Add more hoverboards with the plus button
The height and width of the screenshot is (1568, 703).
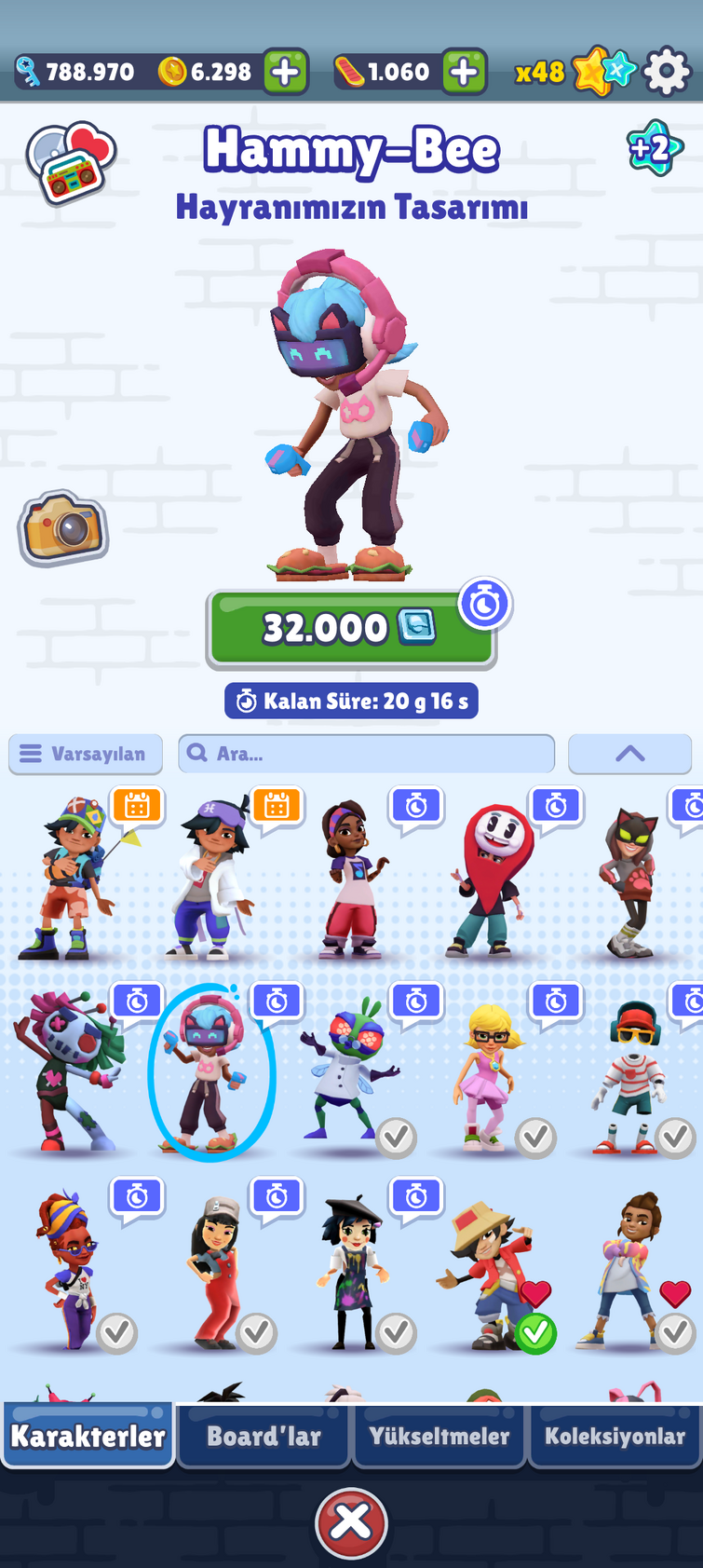tap(464, 72)
